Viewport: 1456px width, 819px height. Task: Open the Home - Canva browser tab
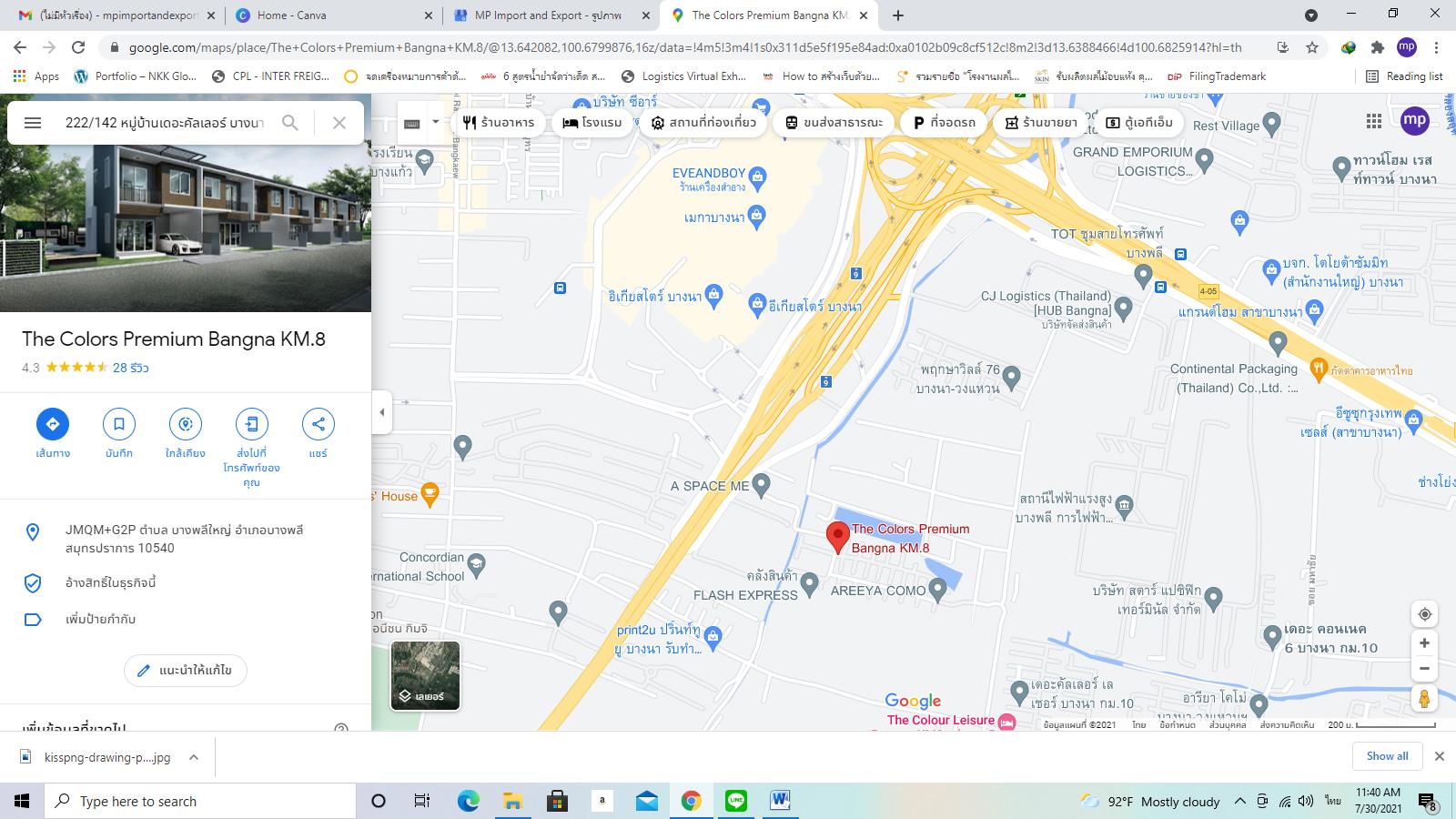(333, 15)
